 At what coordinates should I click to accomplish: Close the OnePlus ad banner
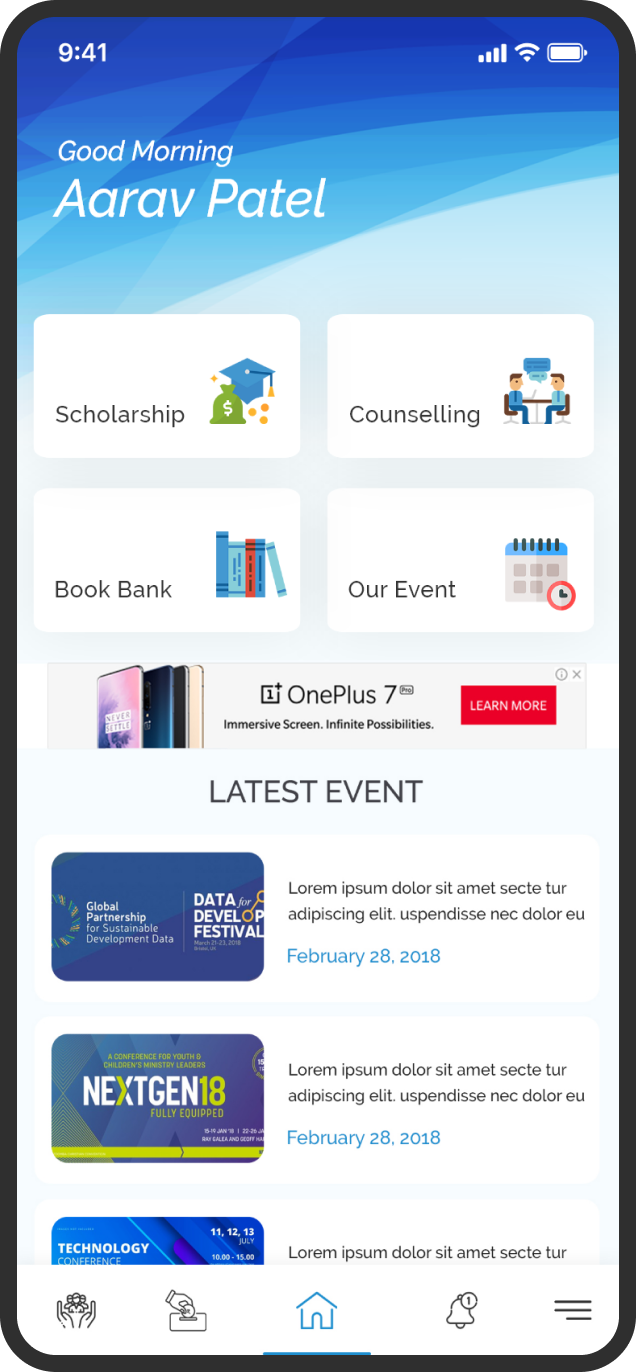(577, 675)
